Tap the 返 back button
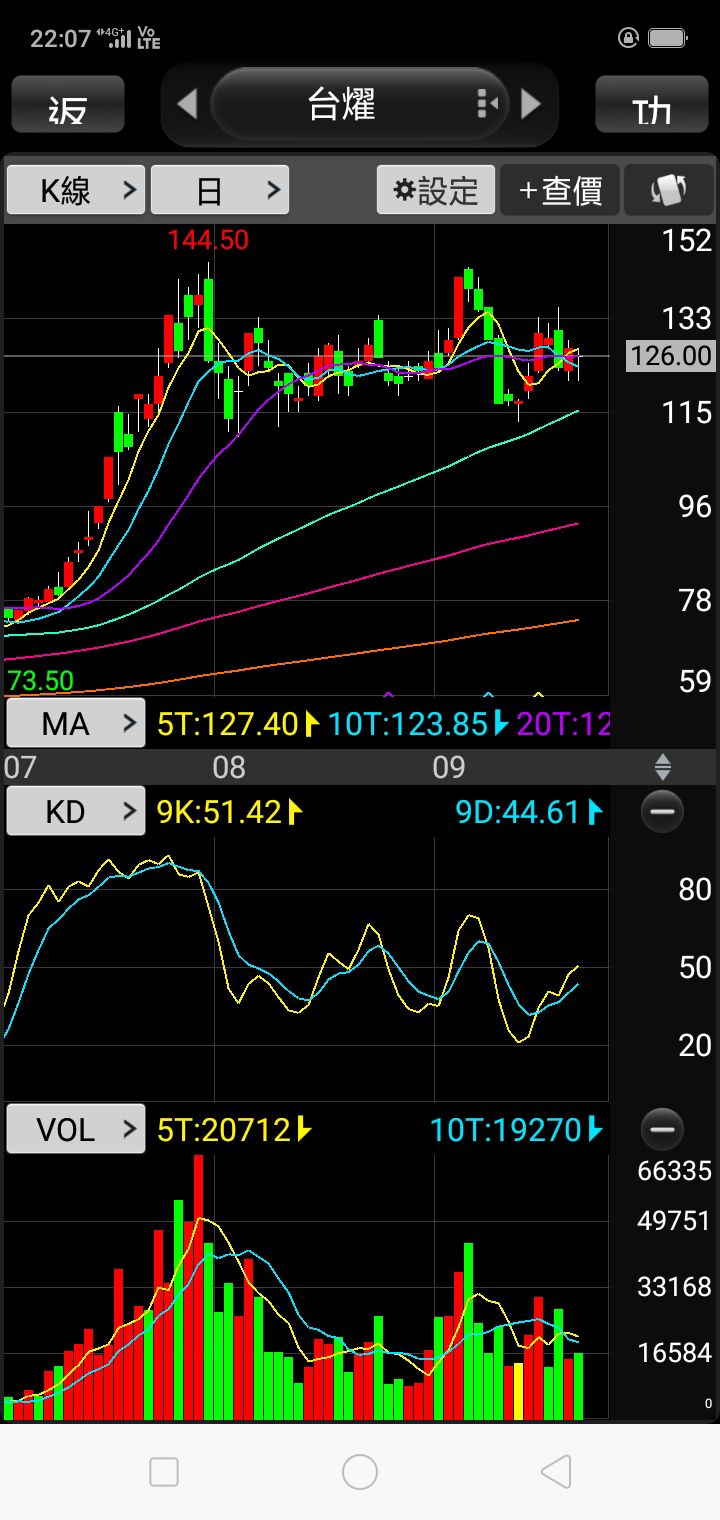This screenshot has width=720, height=1520. coord(68,105)
